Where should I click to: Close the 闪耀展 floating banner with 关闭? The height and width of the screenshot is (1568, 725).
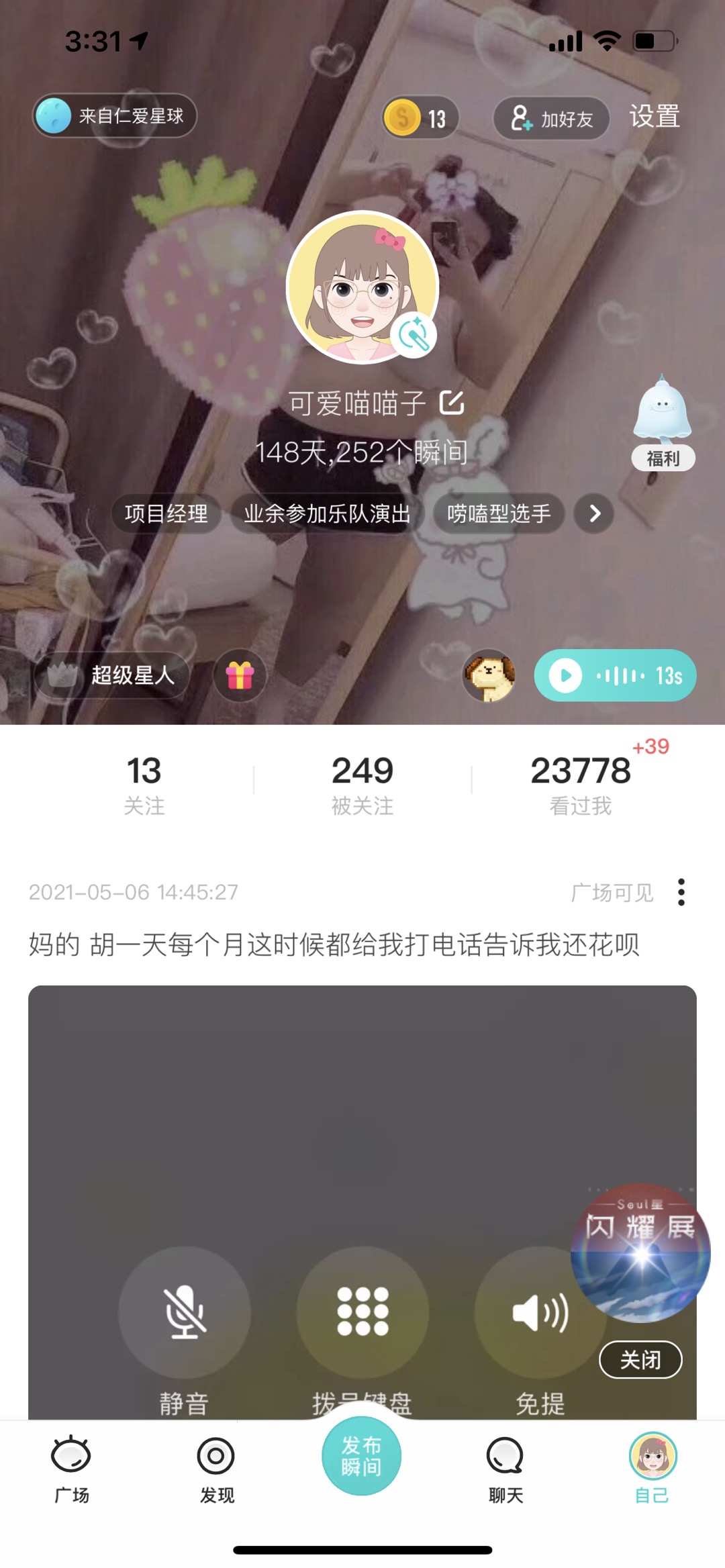(x=640, y=1360)
